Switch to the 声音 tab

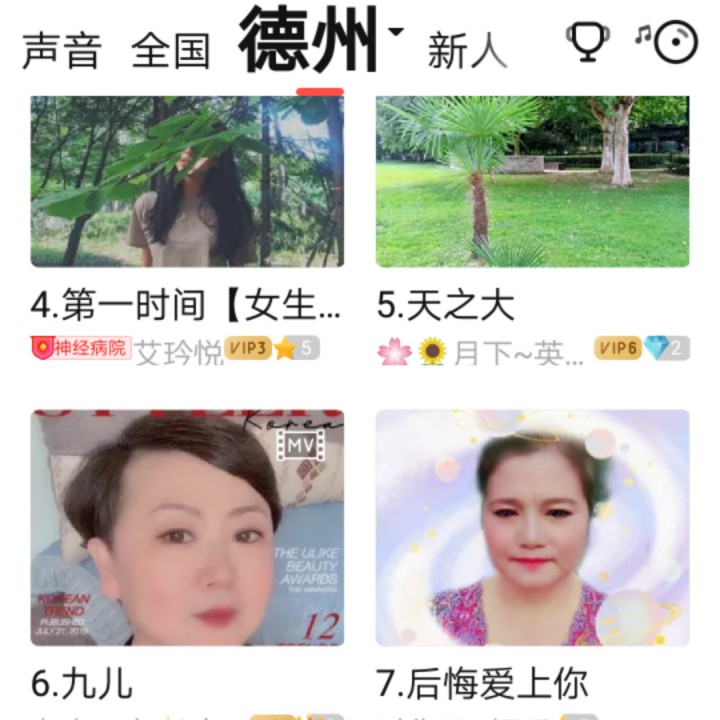point(61,49)
